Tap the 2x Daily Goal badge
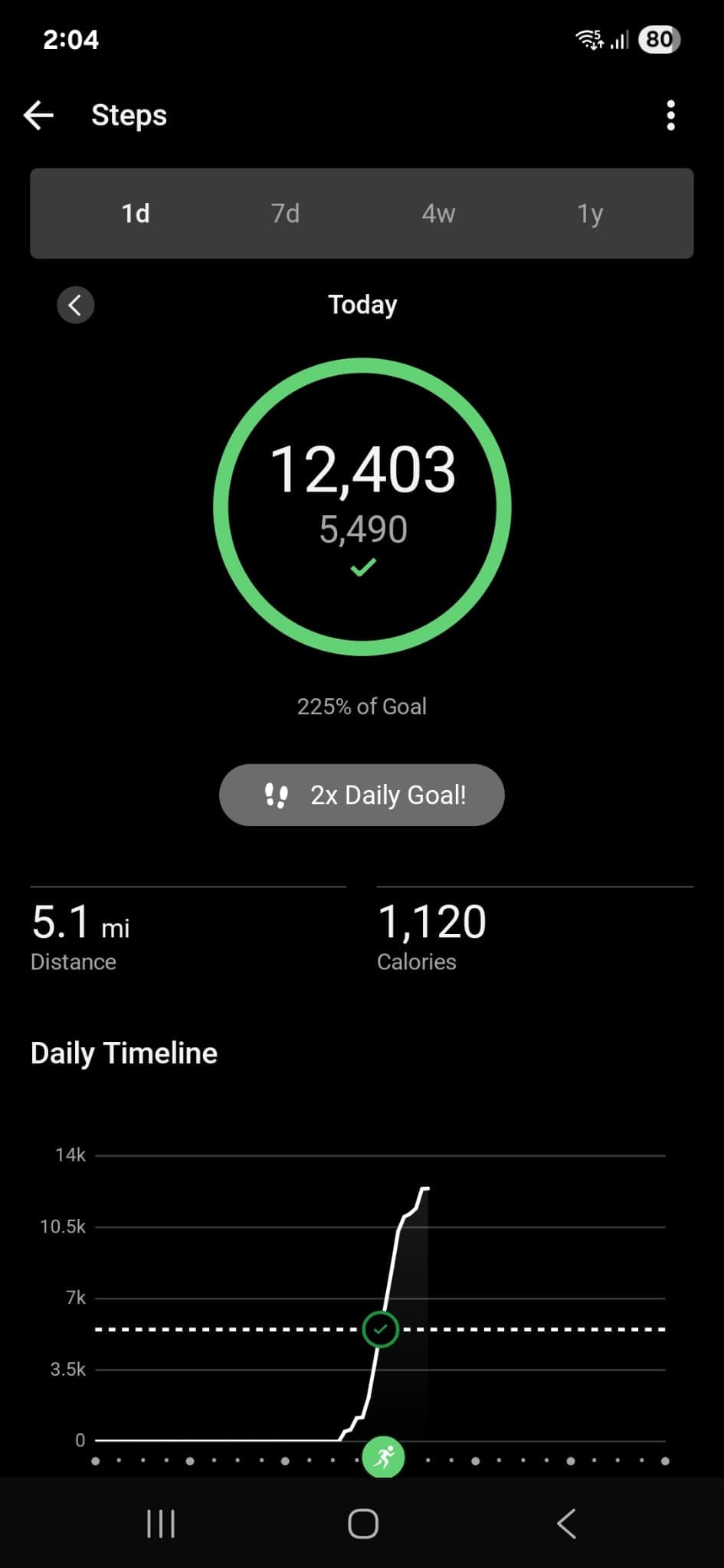 [362, 795]
